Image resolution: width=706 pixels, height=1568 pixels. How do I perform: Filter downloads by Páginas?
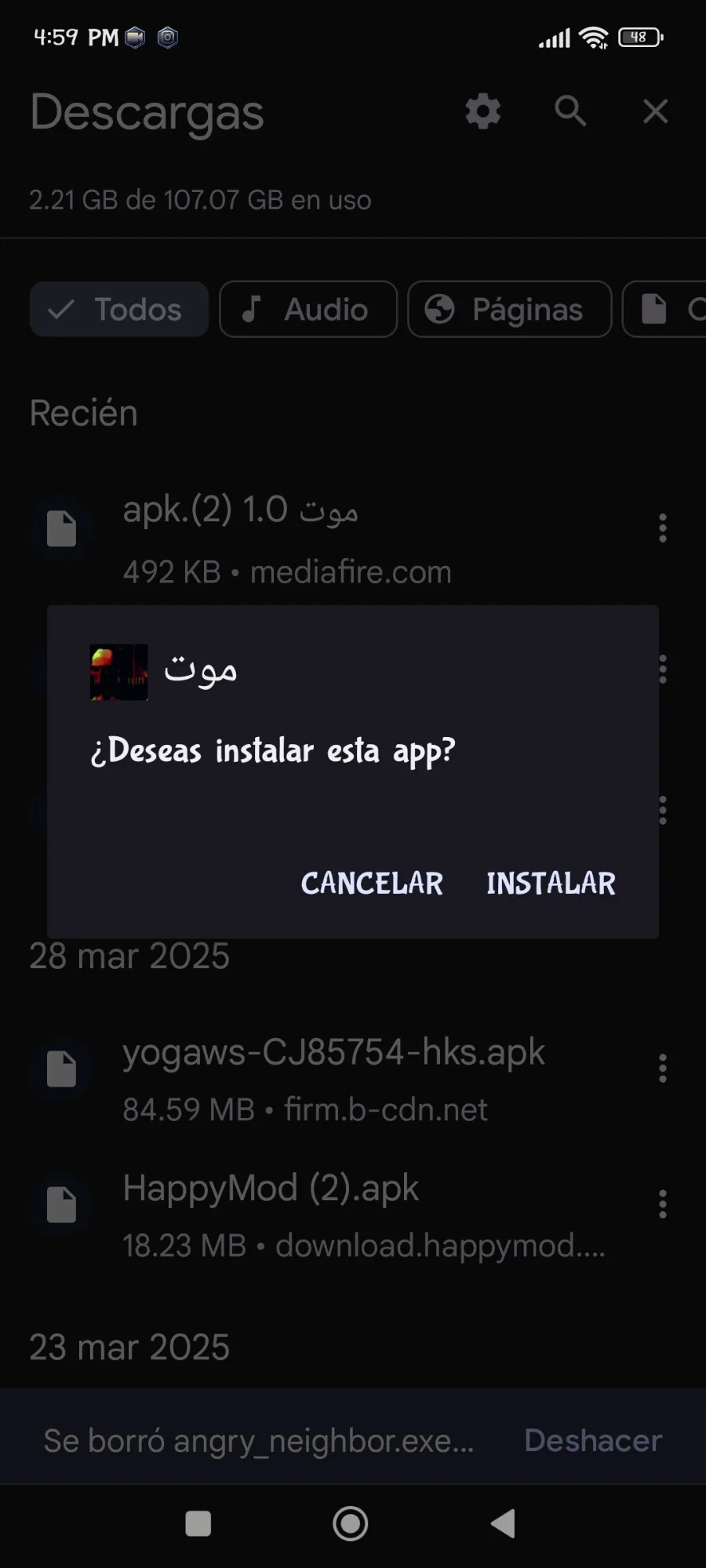(x=510, y=309)
